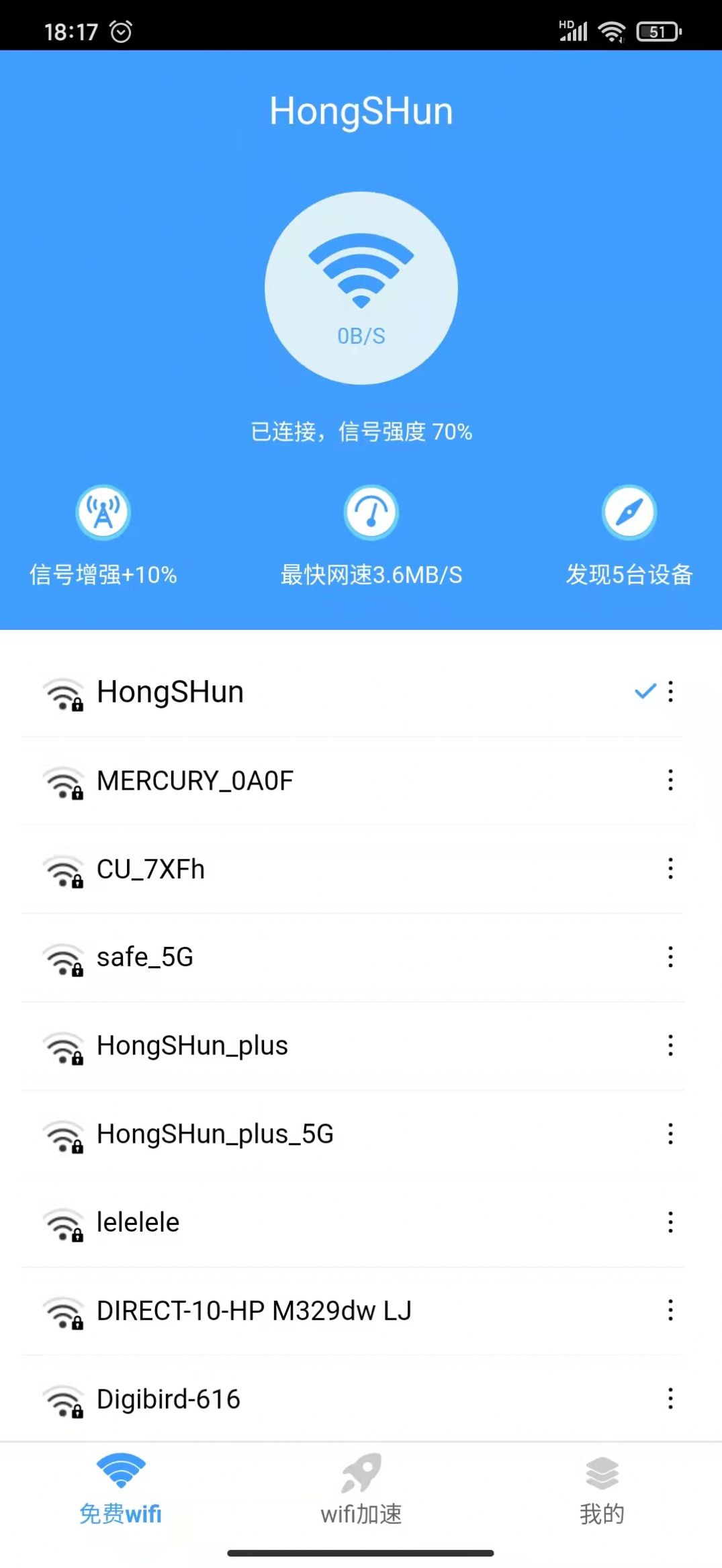Tap the 发现5台设备 device discovery compass icon

(629, 512)
